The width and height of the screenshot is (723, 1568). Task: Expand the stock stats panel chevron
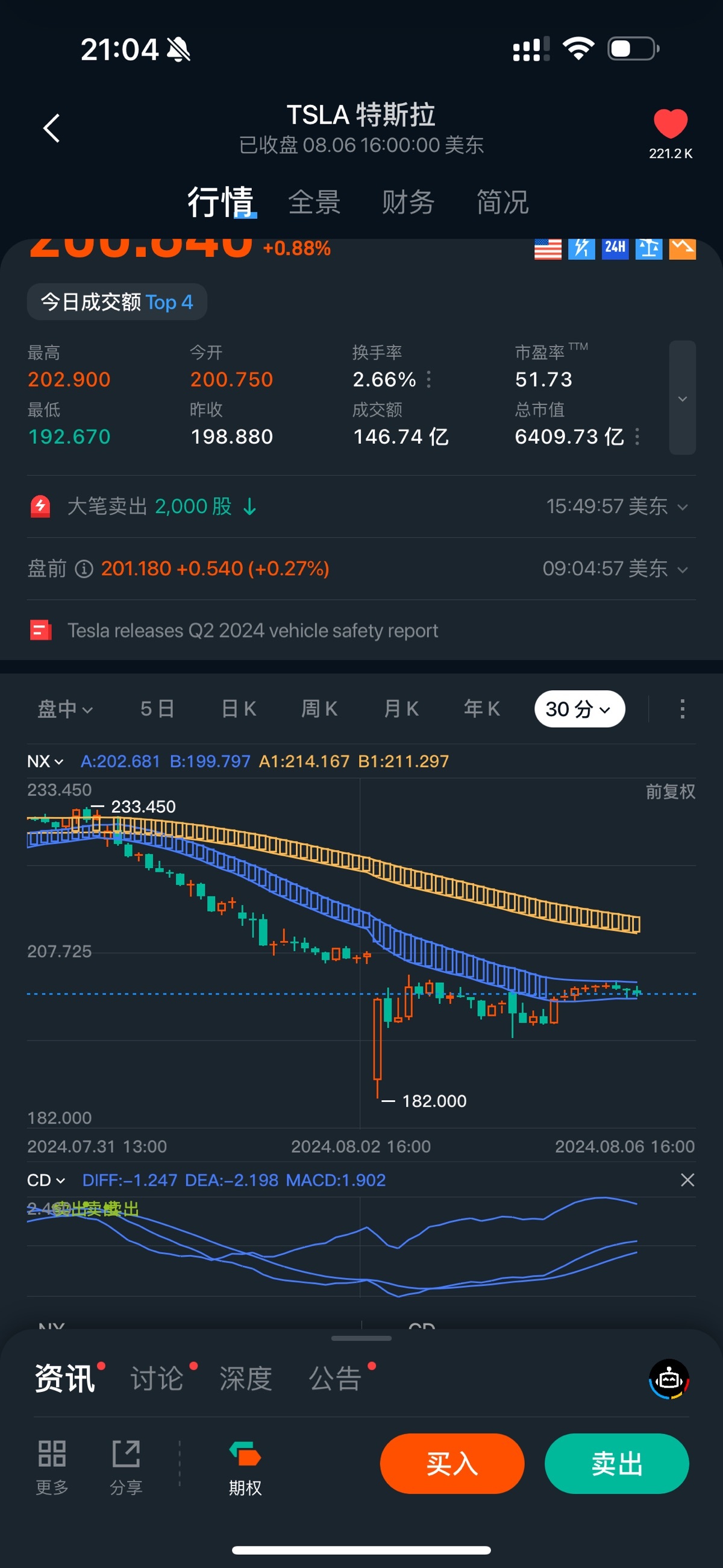pyautogui.click(x=682, y=398)
